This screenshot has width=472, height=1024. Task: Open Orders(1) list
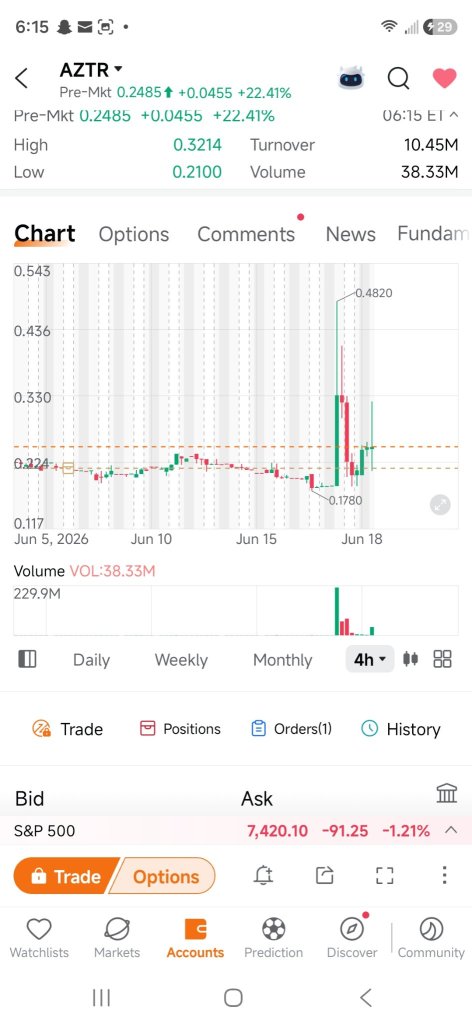(x=291, y=729)
